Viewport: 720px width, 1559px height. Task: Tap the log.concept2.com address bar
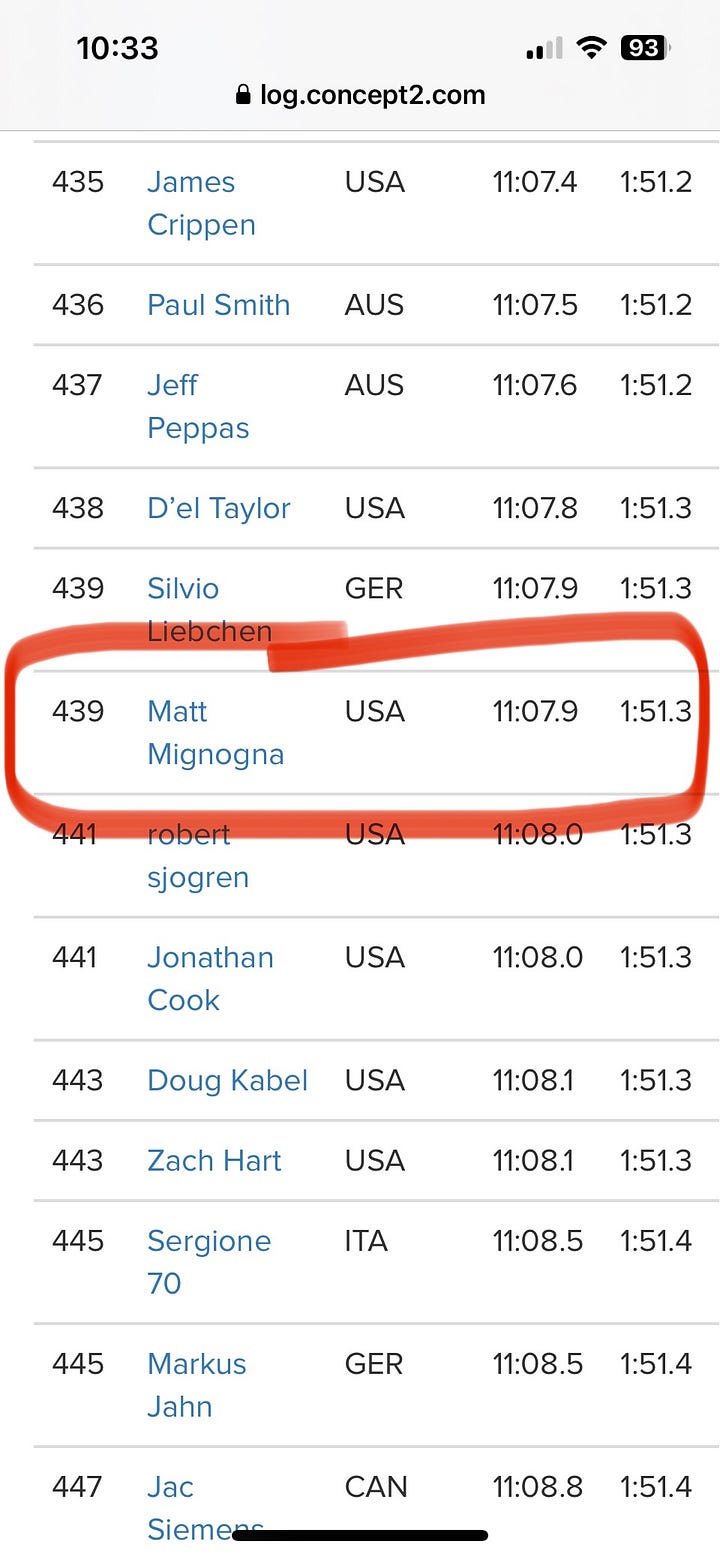pos(360,95)
